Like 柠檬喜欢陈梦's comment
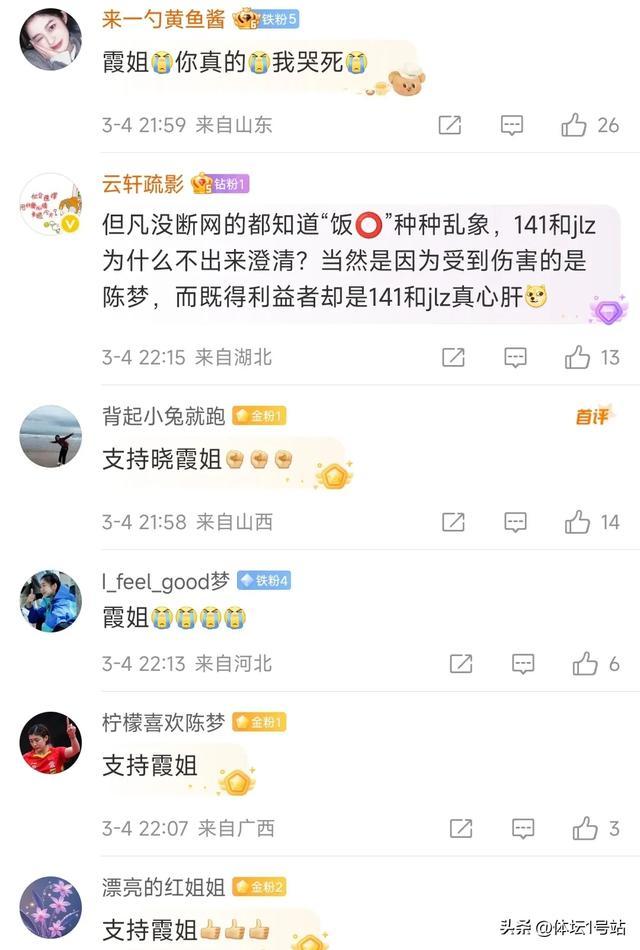This screenshot has height=950, width=640. [585, 828]
